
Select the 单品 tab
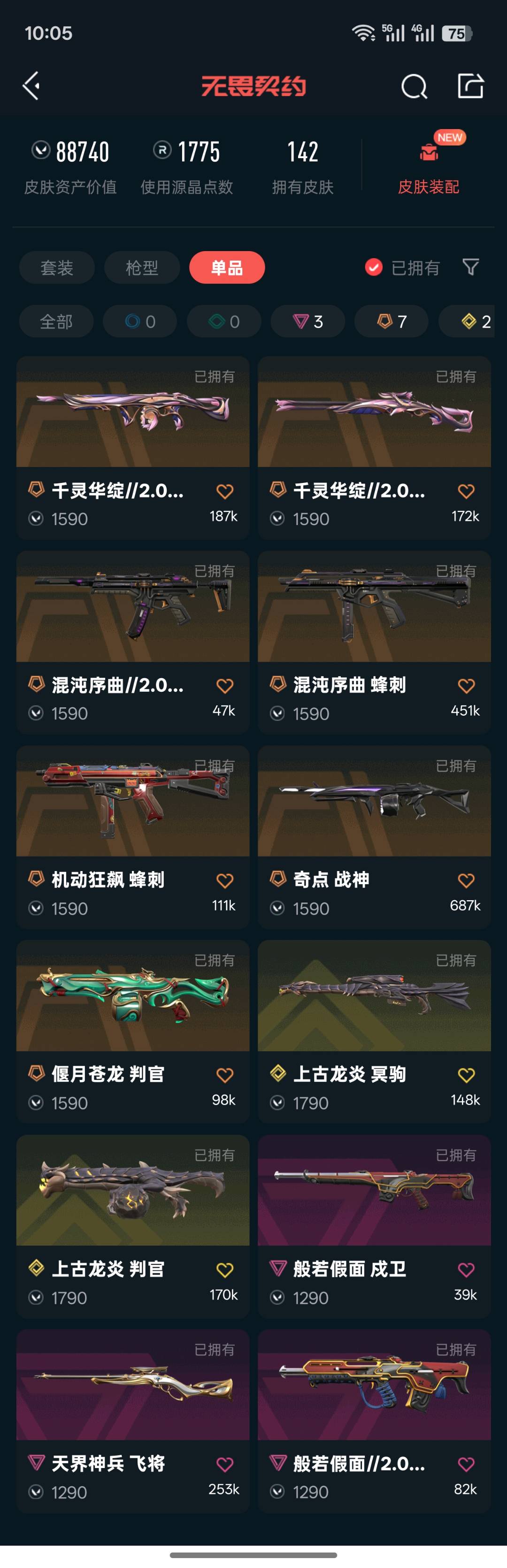(x=226, y=267)
